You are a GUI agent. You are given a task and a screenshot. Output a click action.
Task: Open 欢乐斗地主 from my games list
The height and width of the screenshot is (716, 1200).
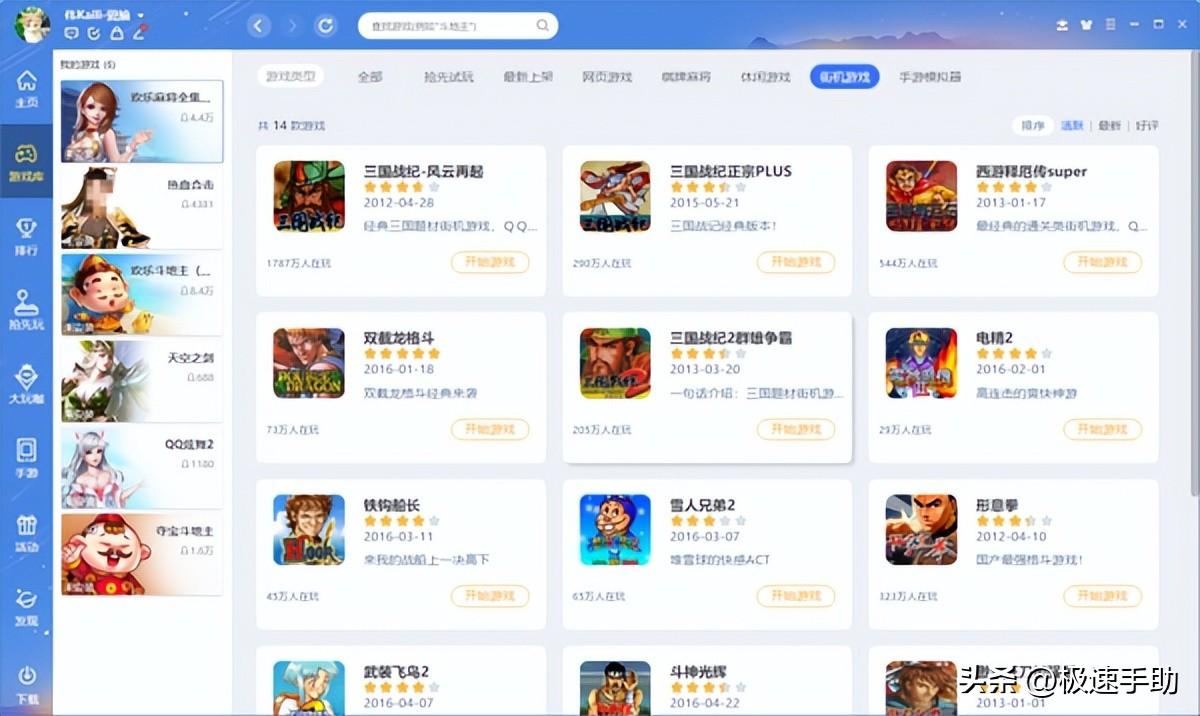pyautogui.click(x=142, y=293)
